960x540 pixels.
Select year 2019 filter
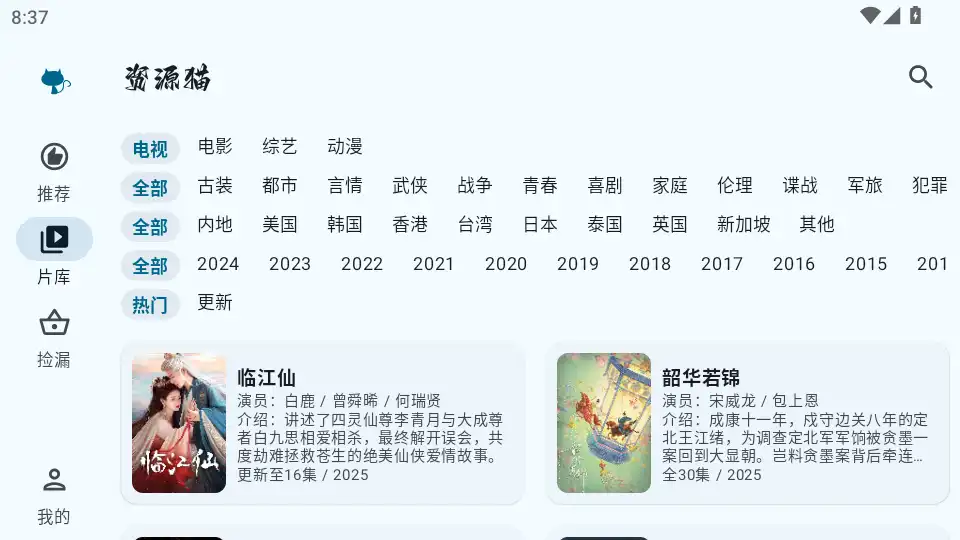[x=578, y=264]
